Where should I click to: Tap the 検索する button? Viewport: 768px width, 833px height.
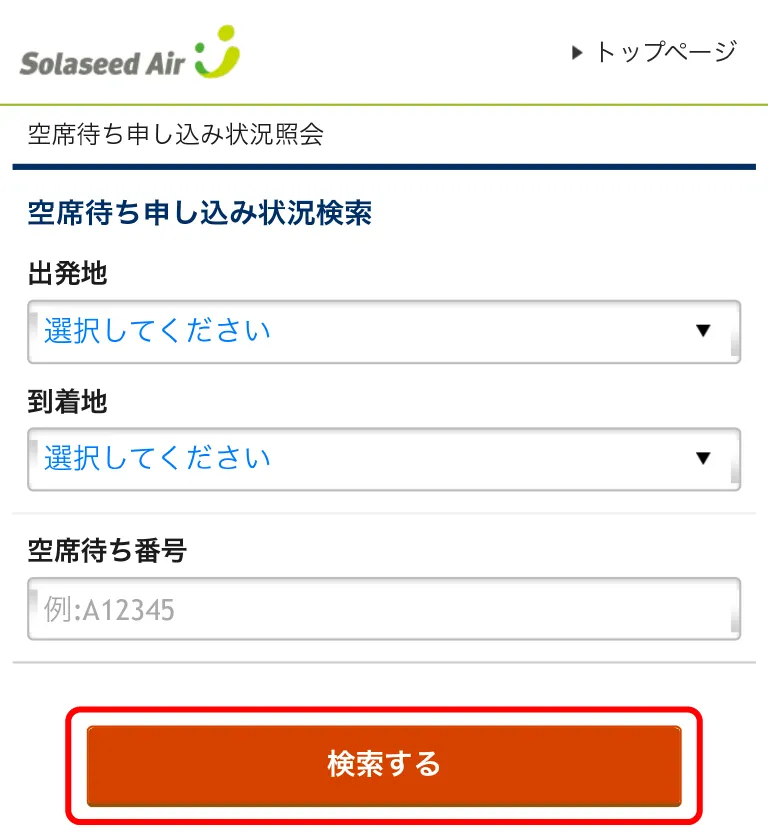(x=384, y=765)
